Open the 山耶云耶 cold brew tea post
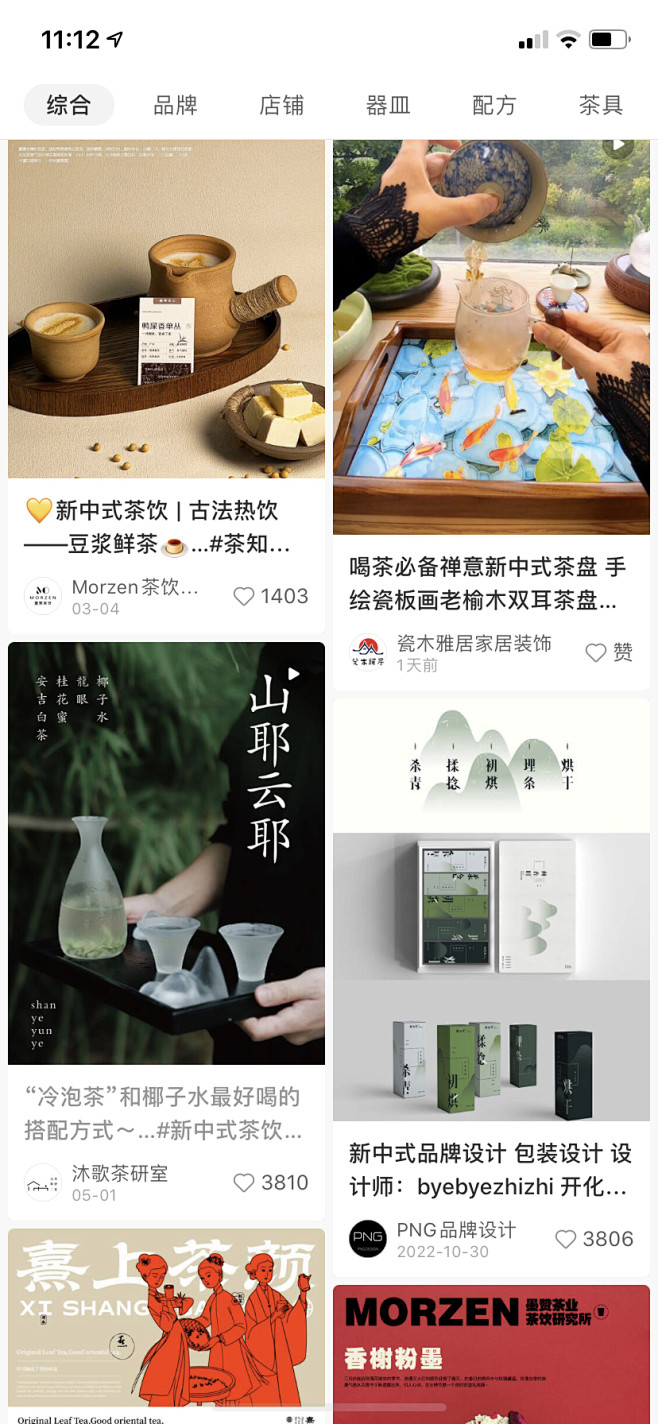The width and height of the screenshot is (658, 1424). (166, 853)
